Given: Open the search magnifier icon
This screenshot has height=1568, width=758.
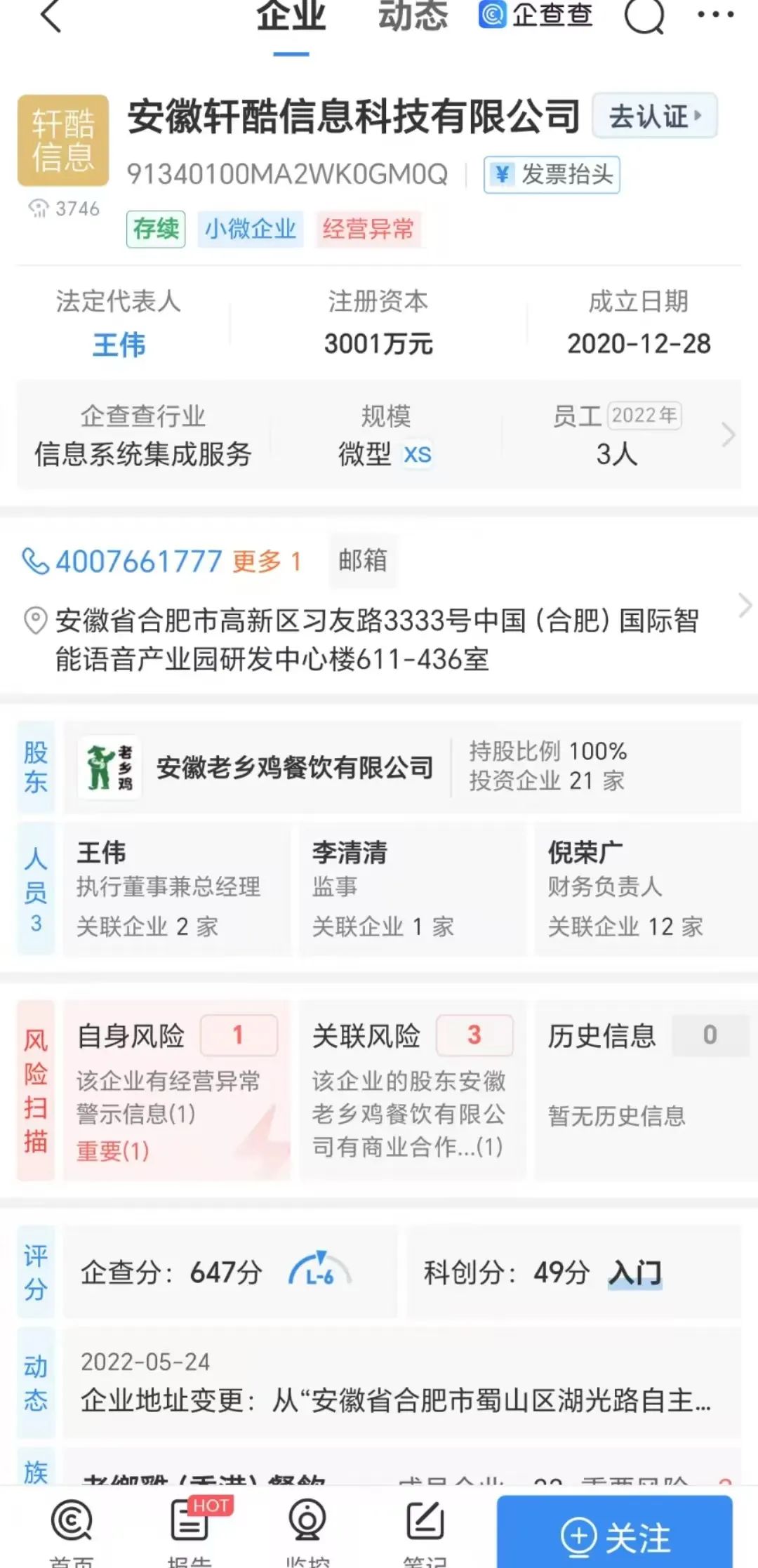Looking at the screenshot, I should pos(644,15).
